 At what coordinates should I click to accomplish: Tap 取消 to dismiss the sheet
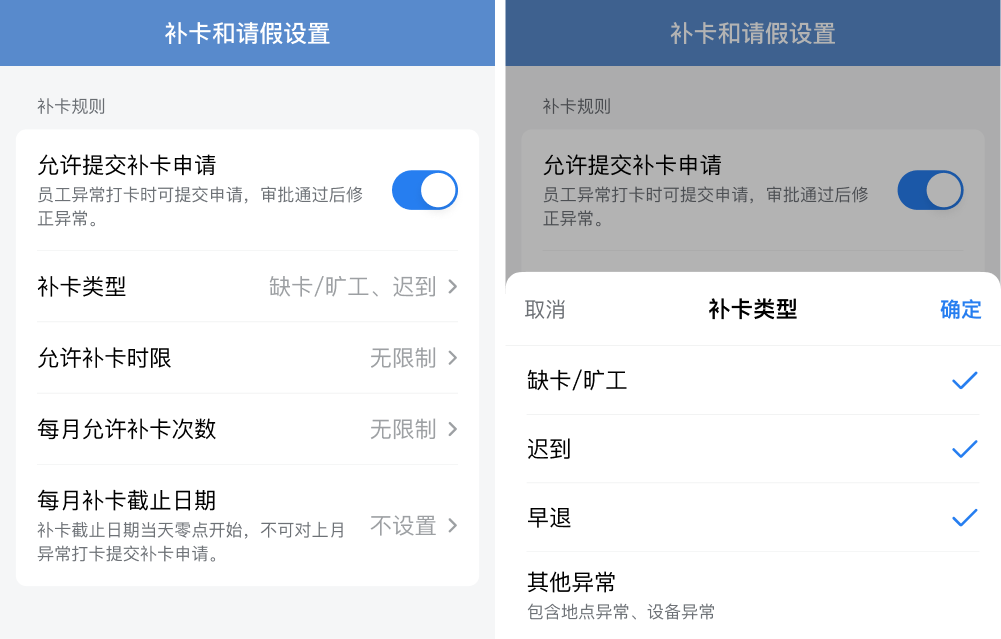click(x=545, y=310)
